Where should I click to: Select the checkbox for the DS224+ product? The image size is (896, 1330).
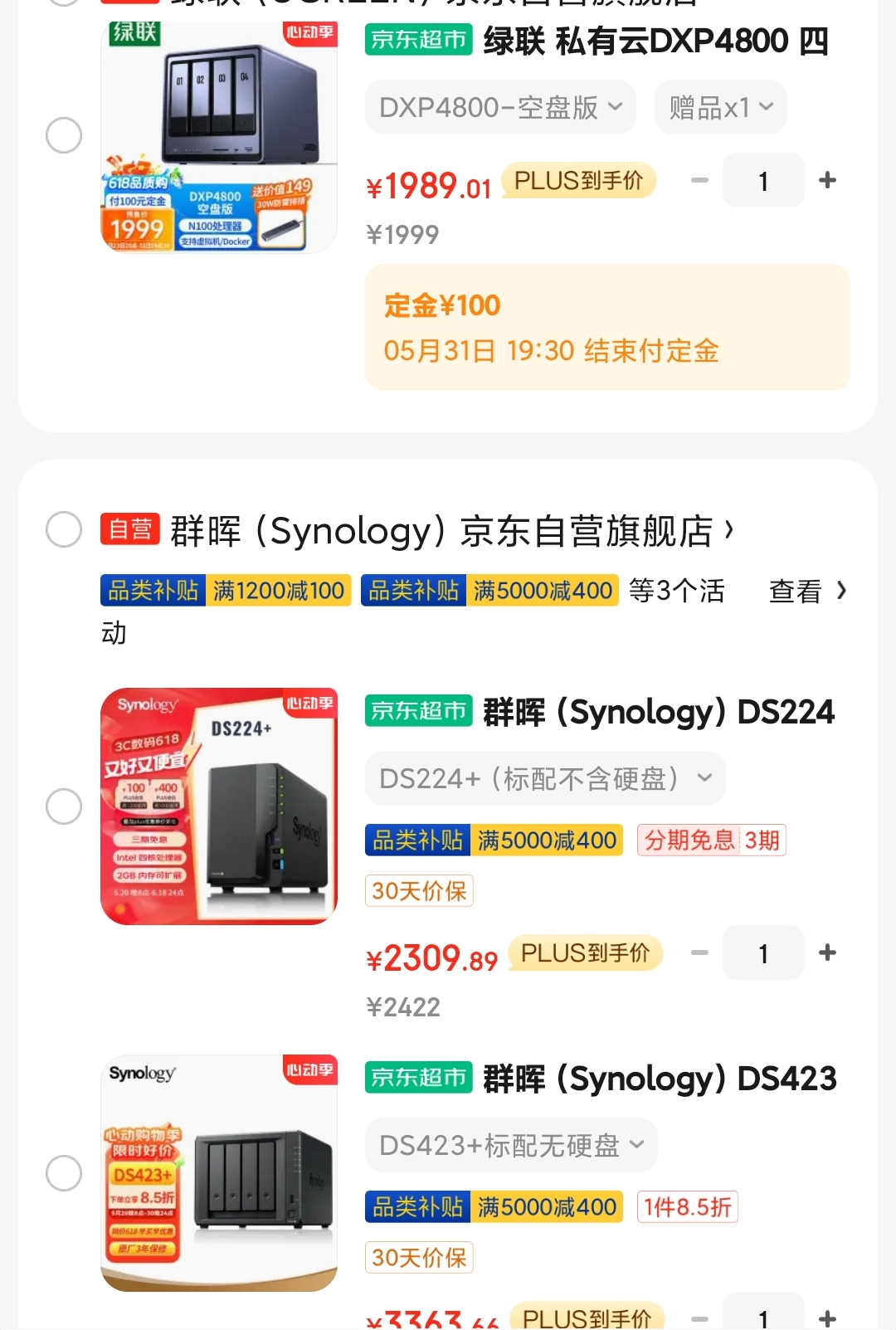pos(63,805)
